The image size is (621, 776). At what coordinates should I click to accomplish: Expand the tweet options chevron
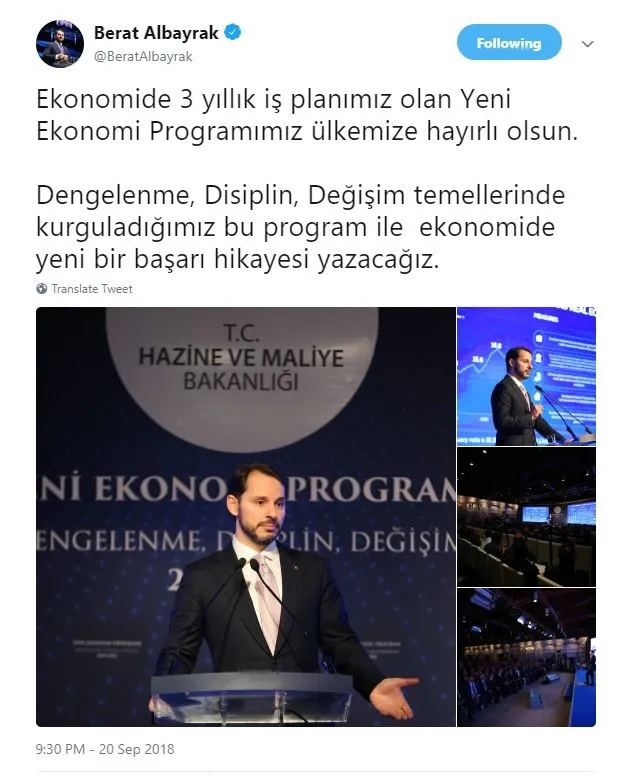pyautogui.click(x=588, y=44)
